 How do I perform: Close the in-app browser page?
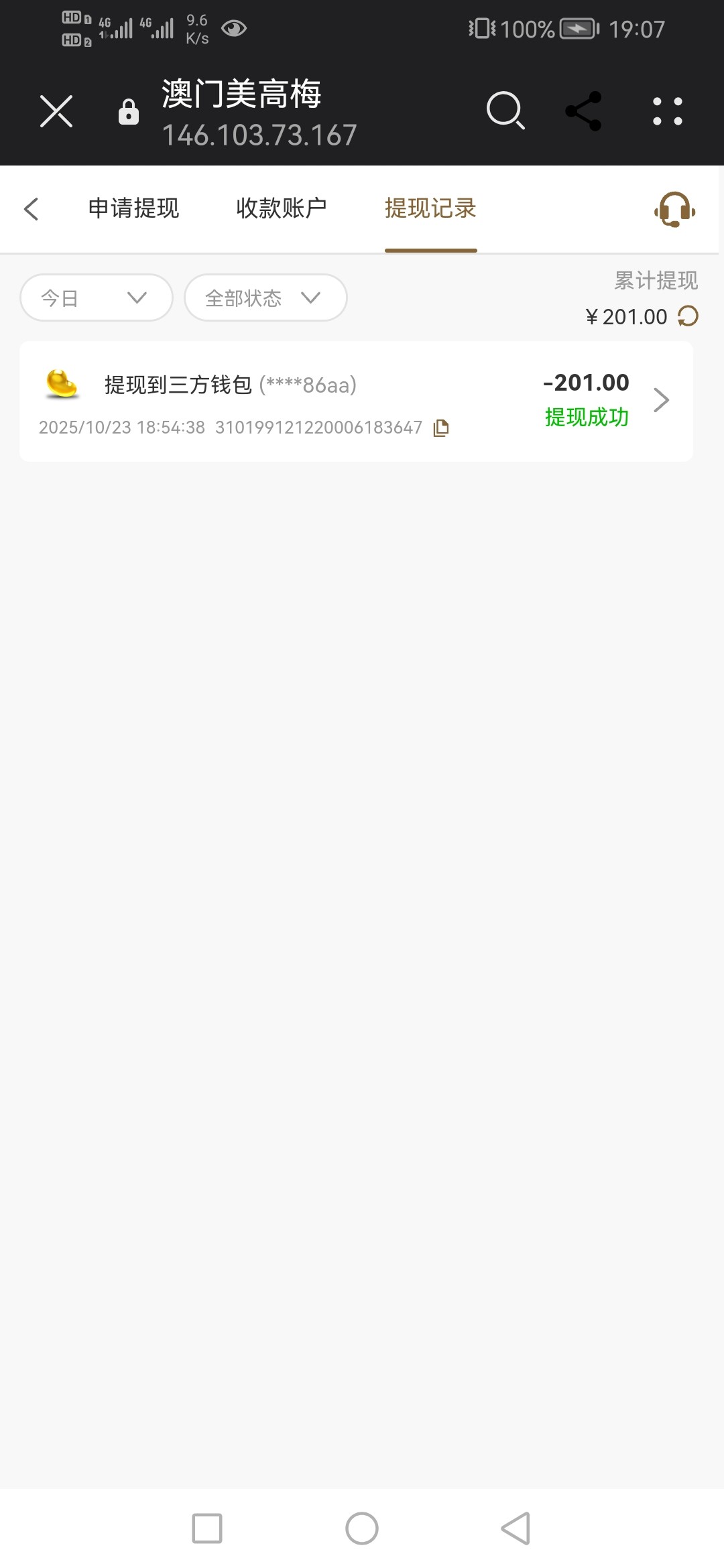[x=56, y=111]
